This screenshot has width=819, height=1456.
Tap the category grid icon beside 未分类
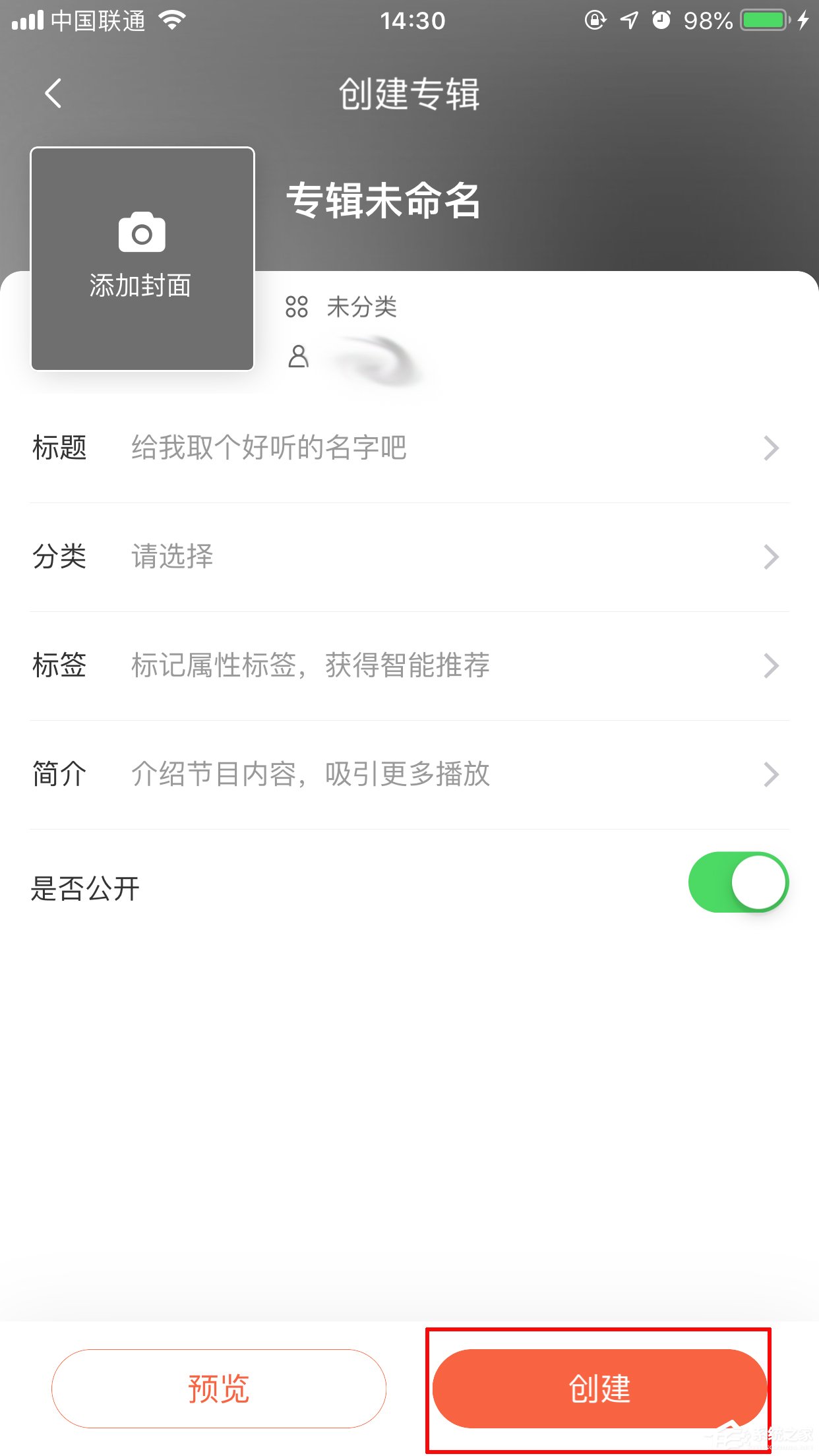[x=296, y=307]
